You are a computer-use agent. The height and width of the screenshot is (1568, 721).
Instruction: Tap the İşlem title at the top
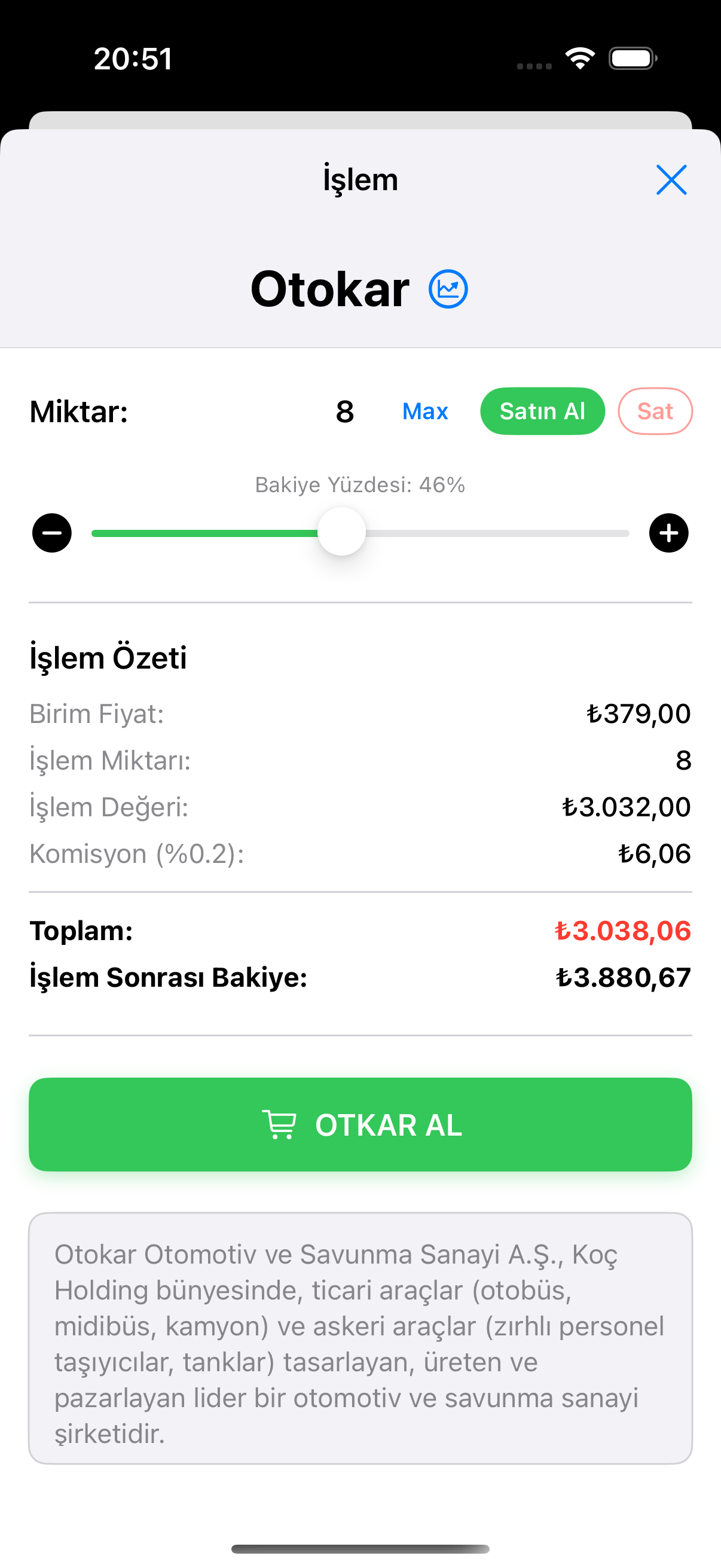360,179
